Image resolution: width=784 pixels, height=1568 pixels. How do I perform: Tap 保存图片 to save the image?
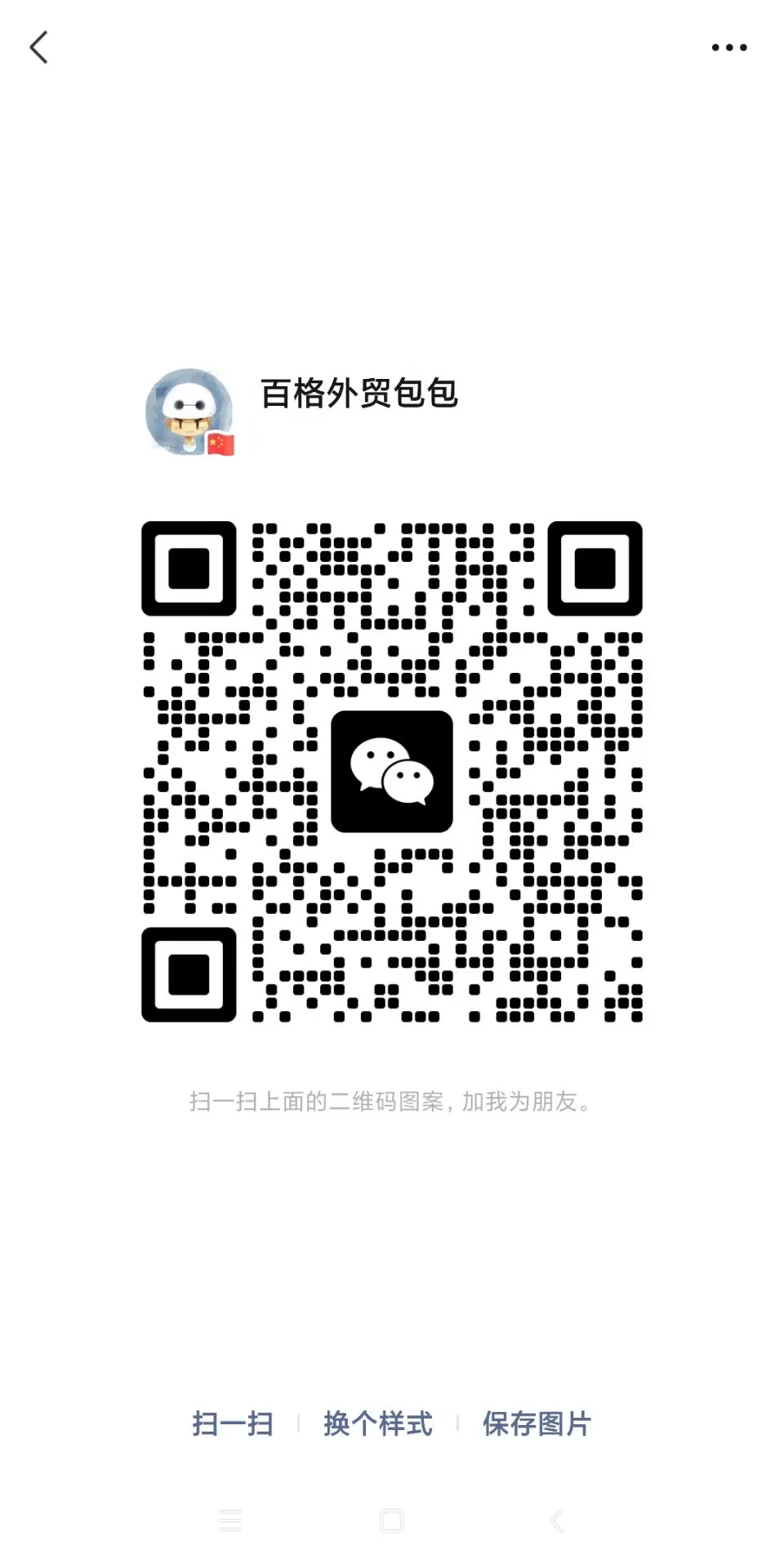(537, 1423)
